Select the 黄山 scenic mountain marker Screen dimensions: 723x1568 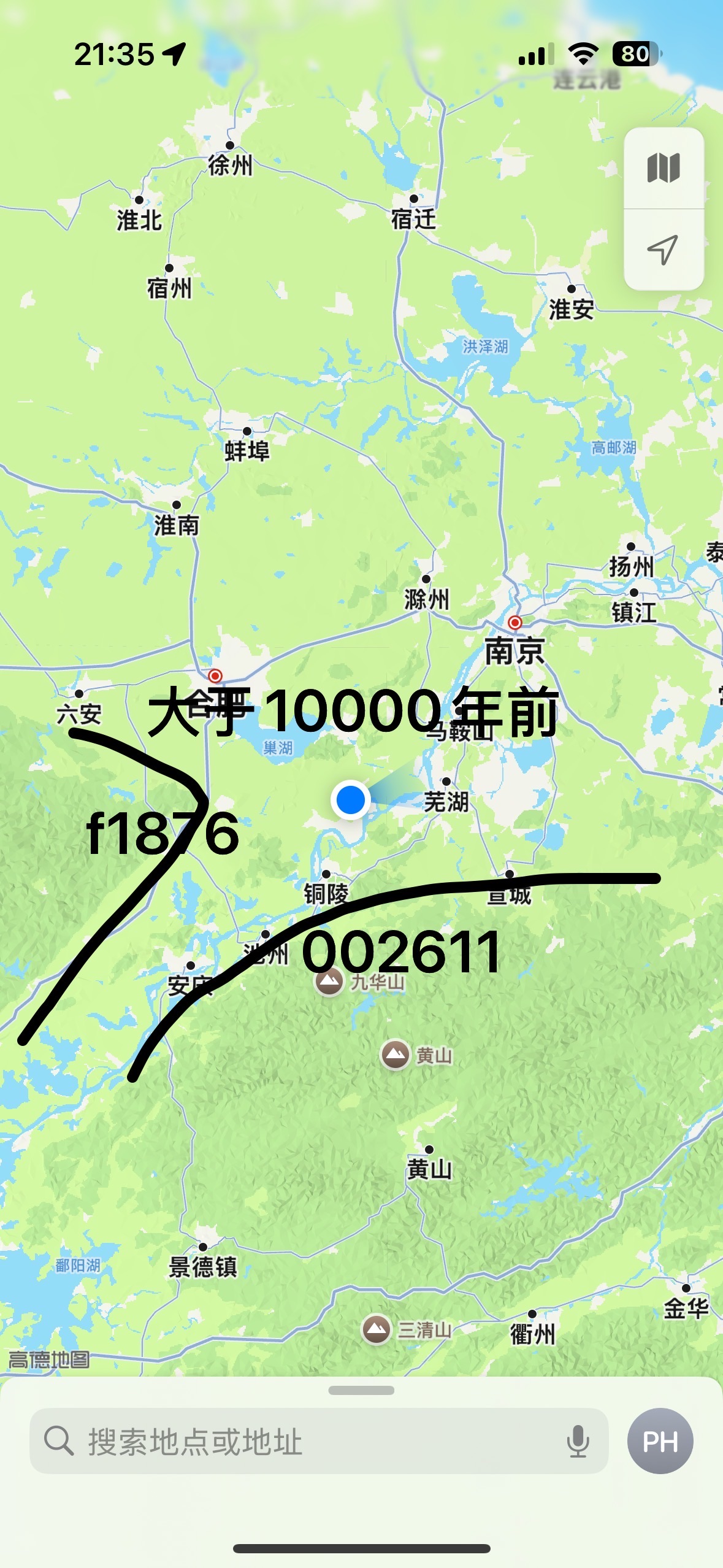click(x=396, y=1055)
